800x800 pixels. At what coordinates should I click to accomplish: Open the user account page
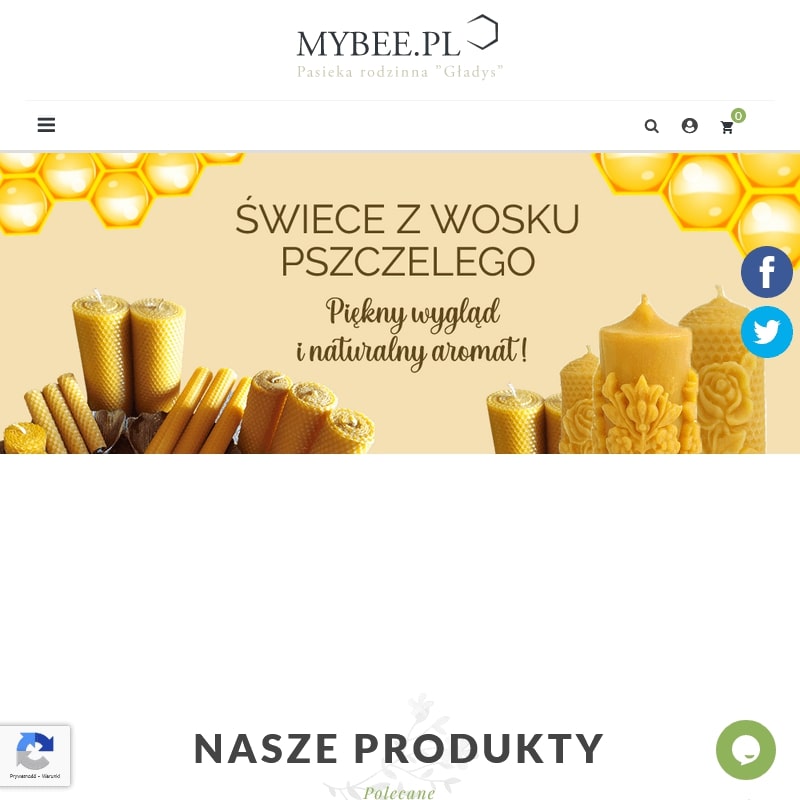coord(689,126)
